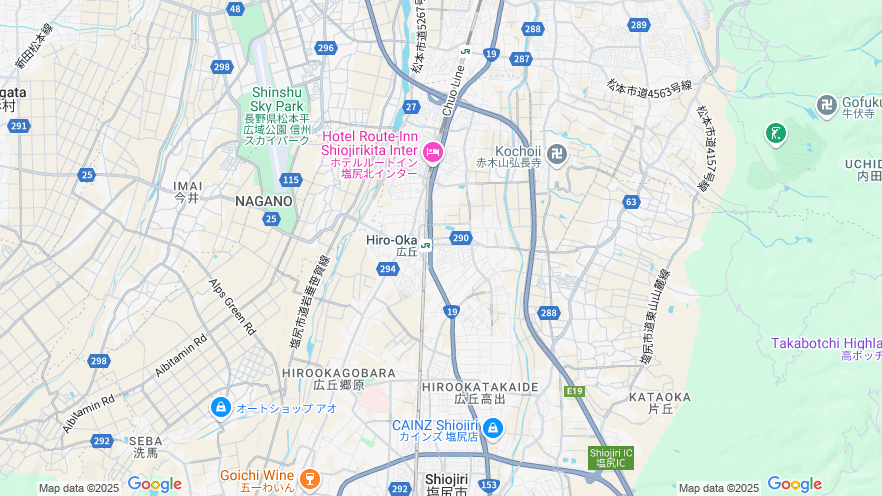The image size is (882, 496).
Task: Tap the Shiojiri IC interchange sign
Action: (x=610, y=458)
